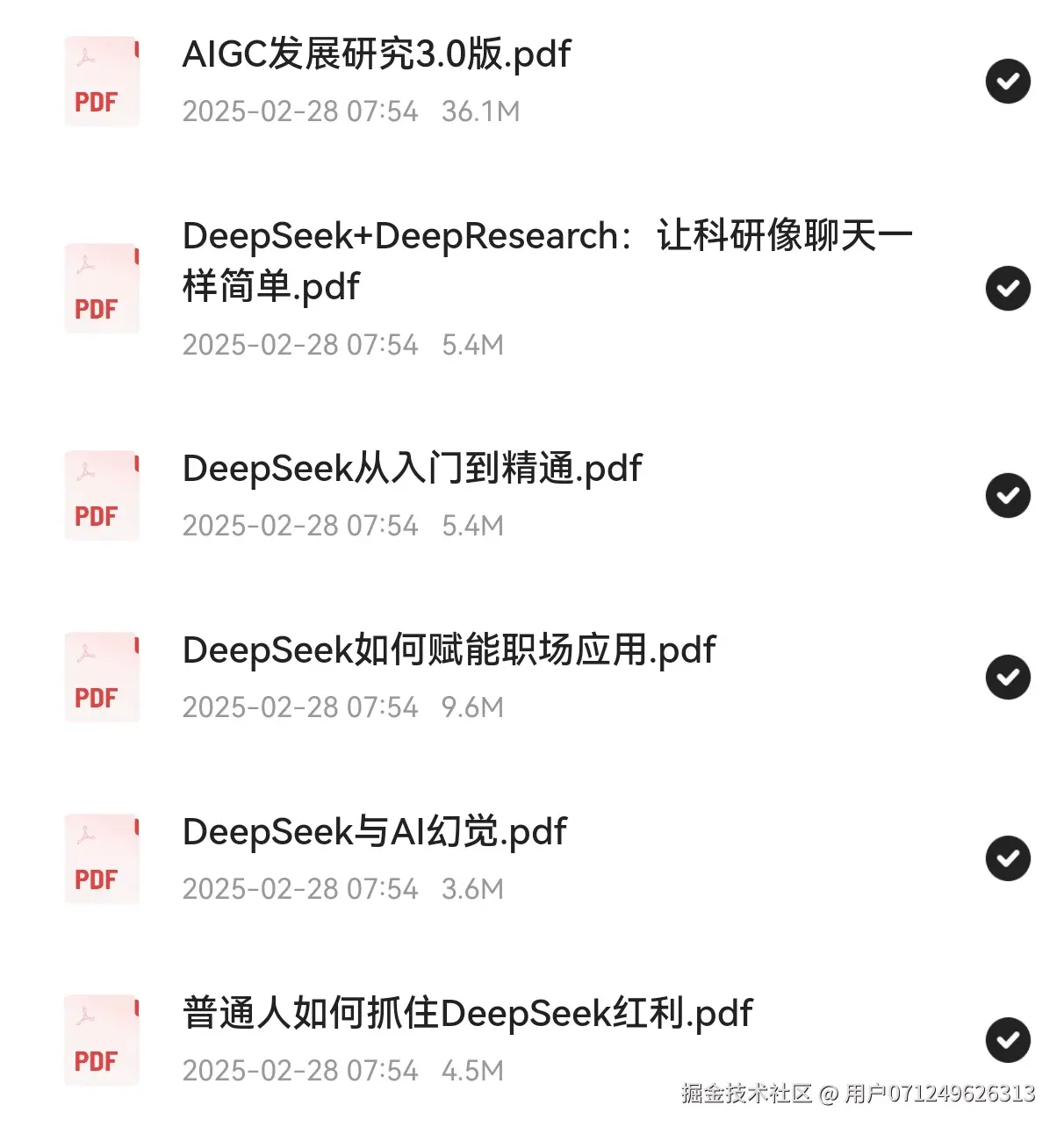This screenshot has width=1064, height=1134.
Task: Click the PDF icon for 普通人如何抓住DeepSeek红利
Action: 102,1040
